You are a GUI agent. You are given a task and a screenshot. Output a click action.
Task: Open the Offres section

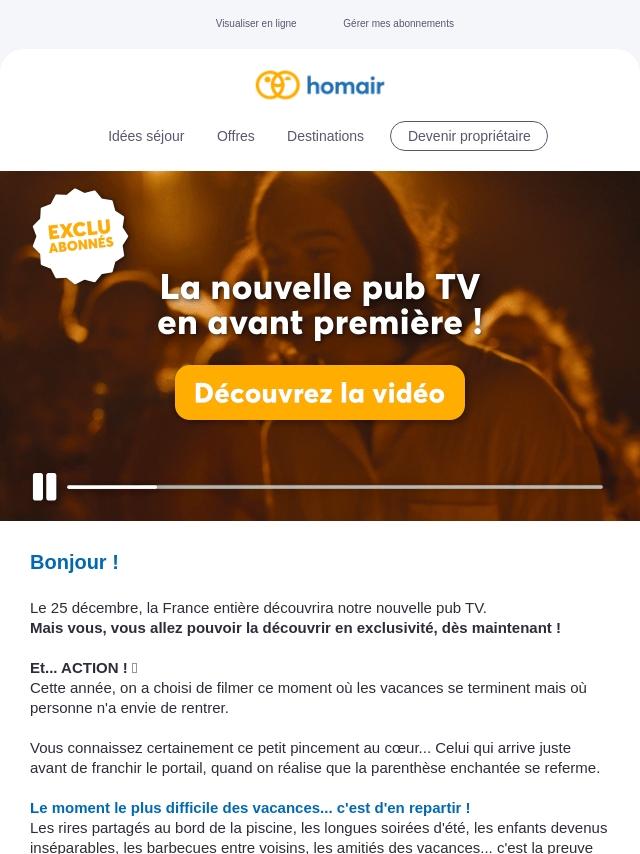coord(236,136)
